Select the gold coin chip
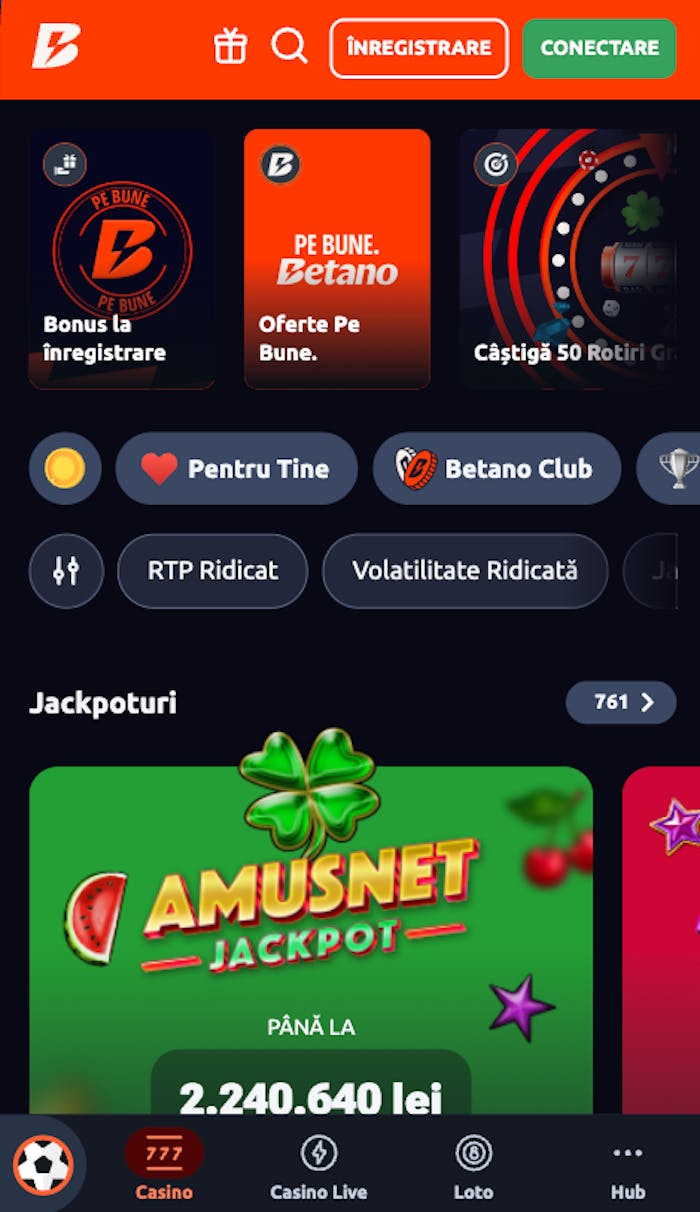Screen dimensions: 700x1212 tap(65, 468)
